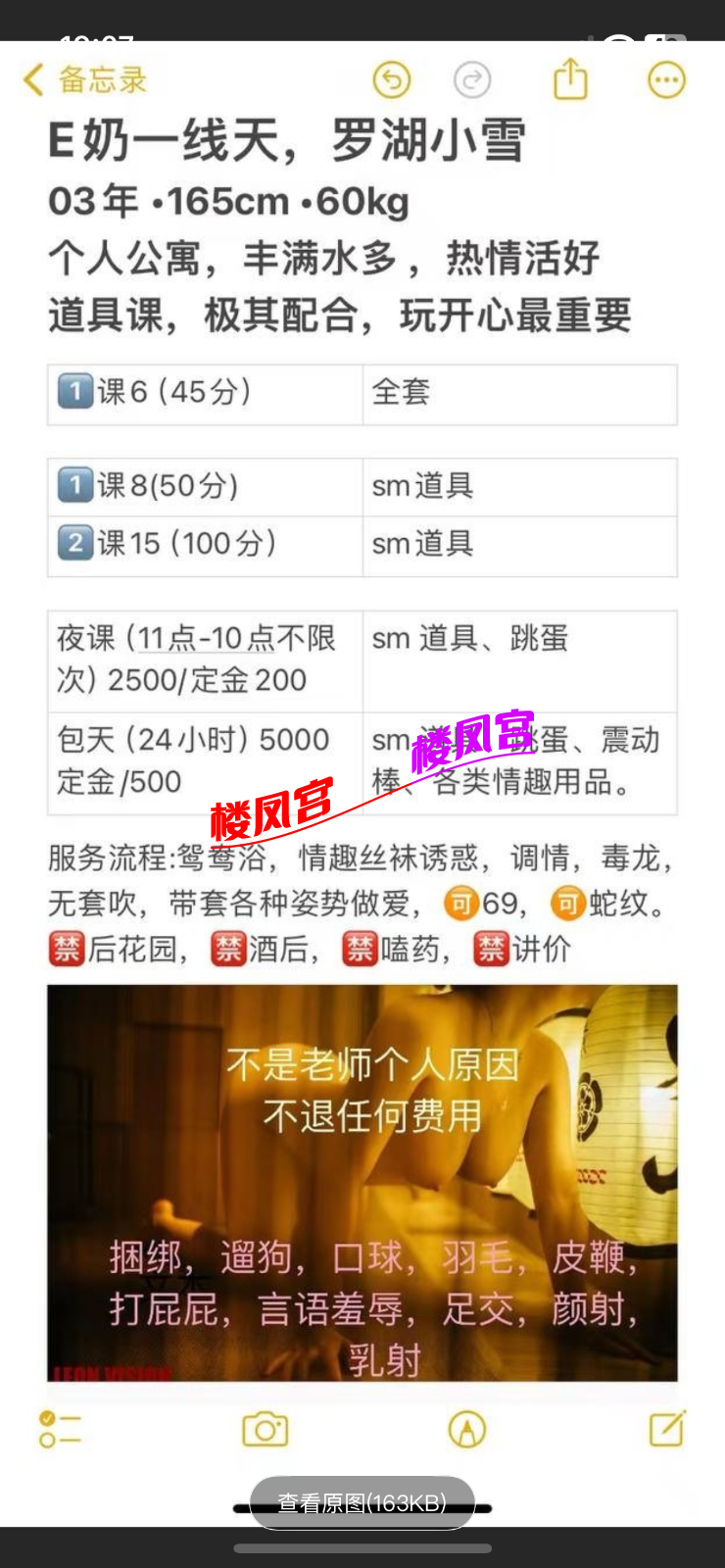725x1568 pixels.
Task: Open the Share sheet icon
Action: click(x=571, y=80)
